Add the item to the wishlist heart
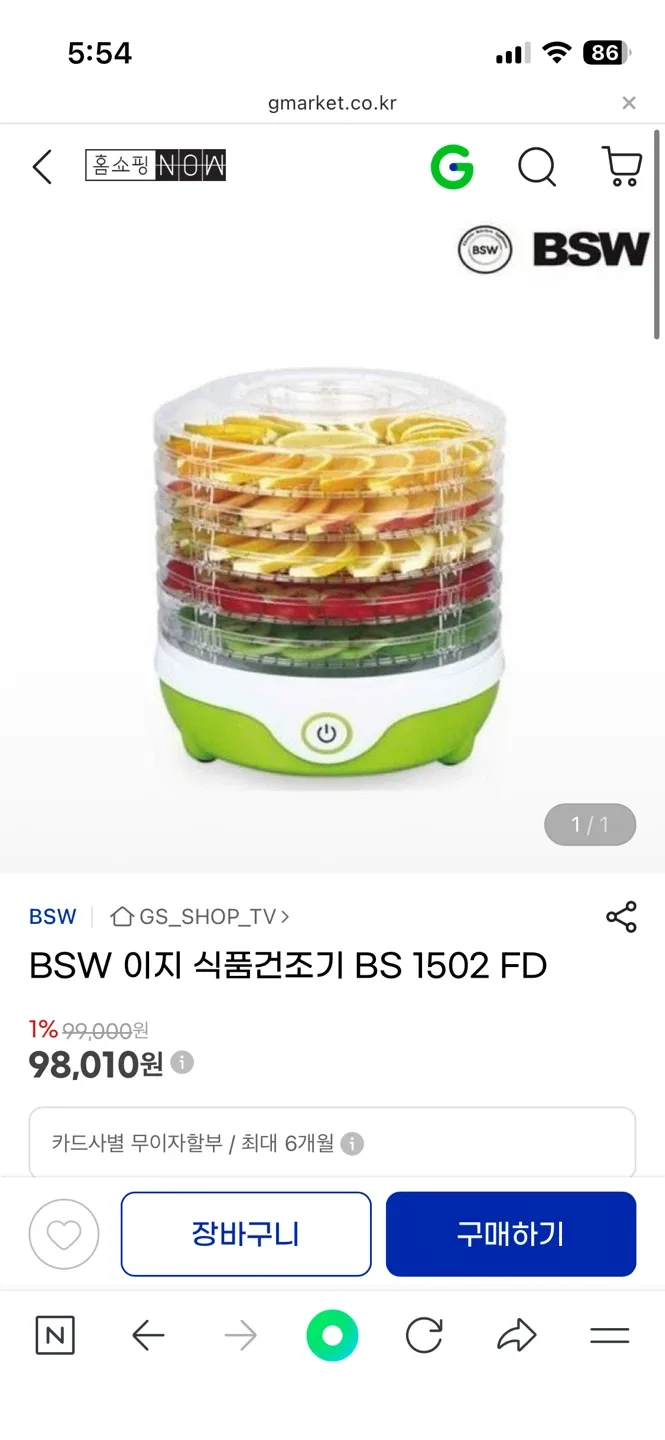The height and width of the screenshot is (1440, 665). (x=64, y=1234)
